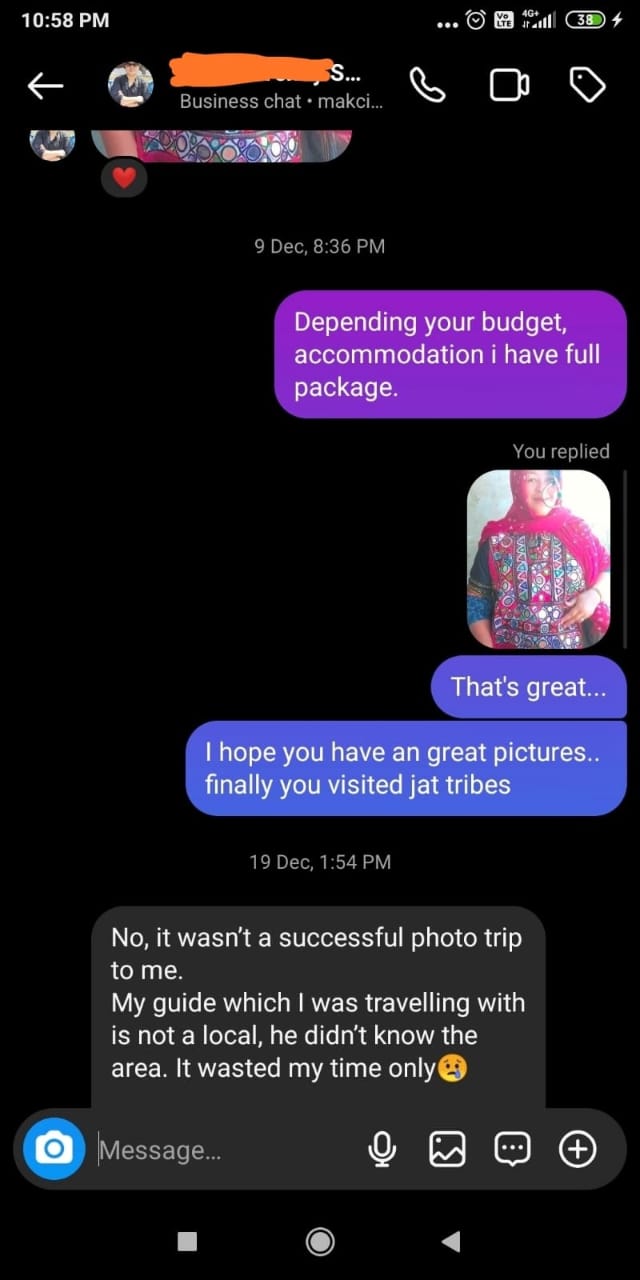Record a voice message
Screen dimensions: 640x1280
[381, 1150]
